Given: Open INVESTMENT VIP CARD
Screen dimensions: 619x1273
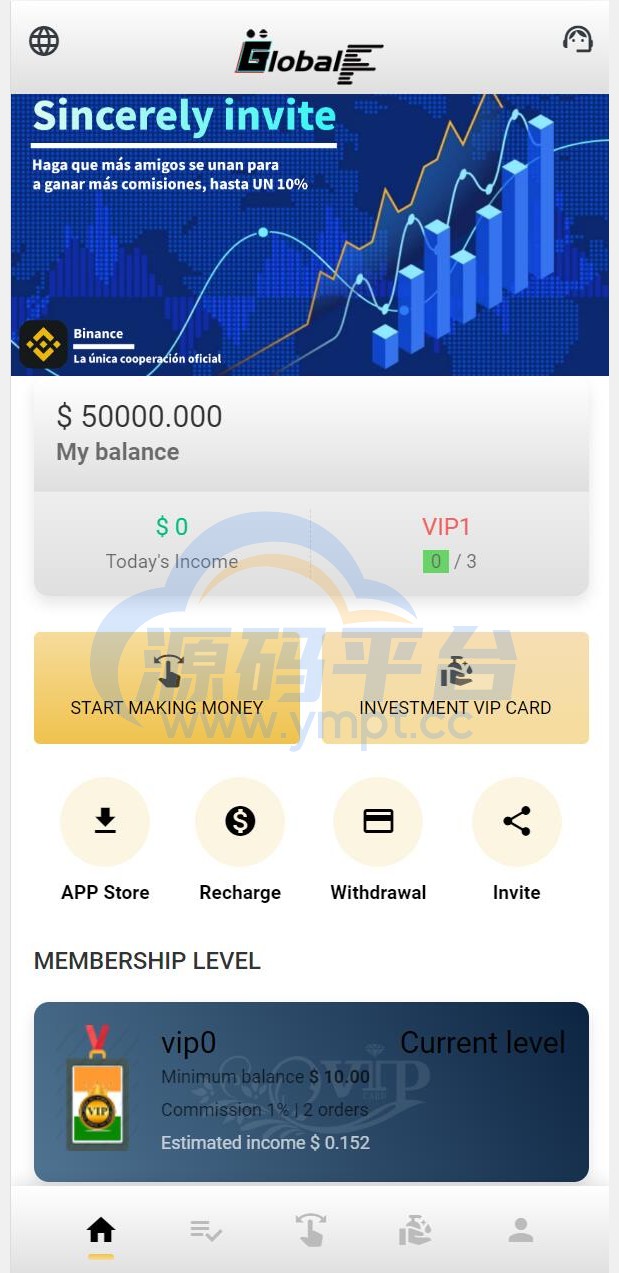Looking at the screenshot, I should pos(455,688).
